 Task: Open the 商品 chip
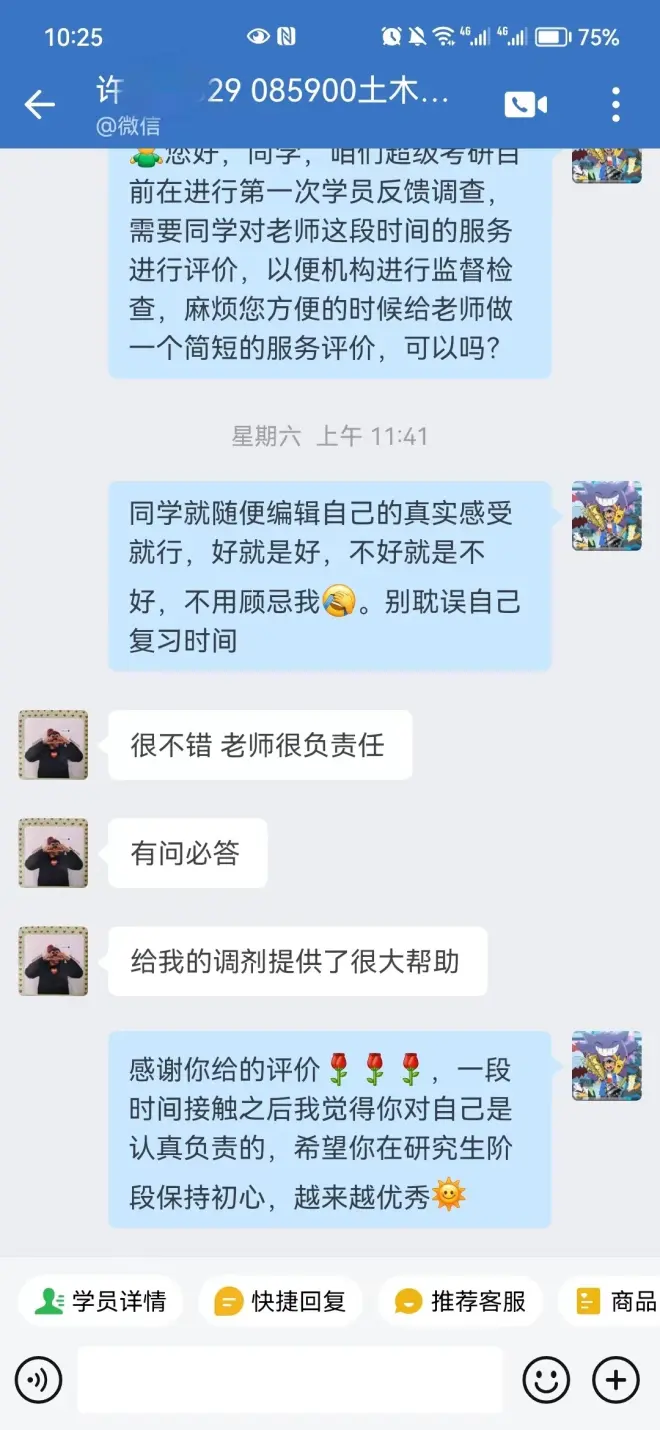pos(616,1301)
